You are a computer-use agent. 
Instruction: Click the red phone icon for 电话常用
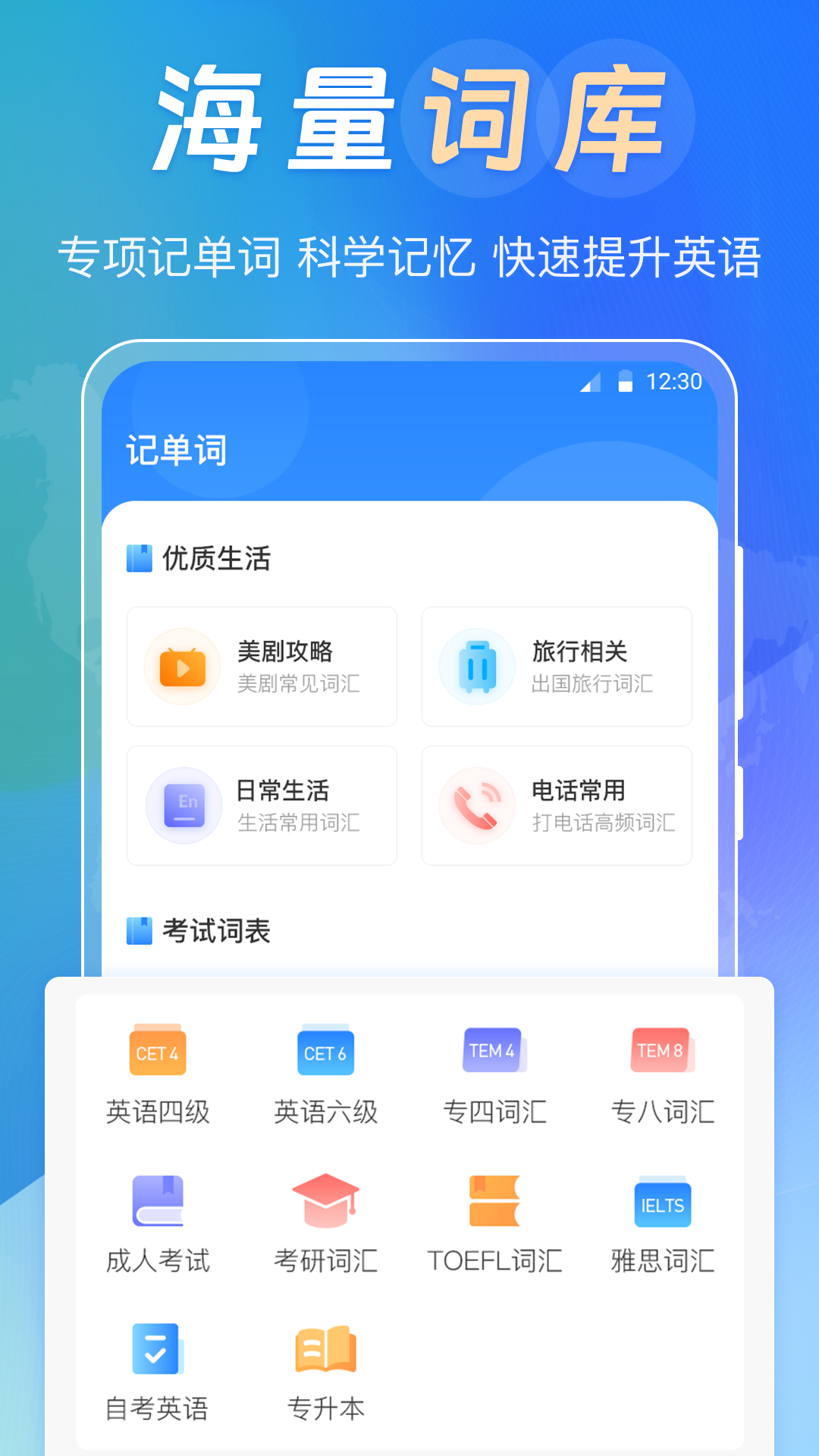pos(476,805)
